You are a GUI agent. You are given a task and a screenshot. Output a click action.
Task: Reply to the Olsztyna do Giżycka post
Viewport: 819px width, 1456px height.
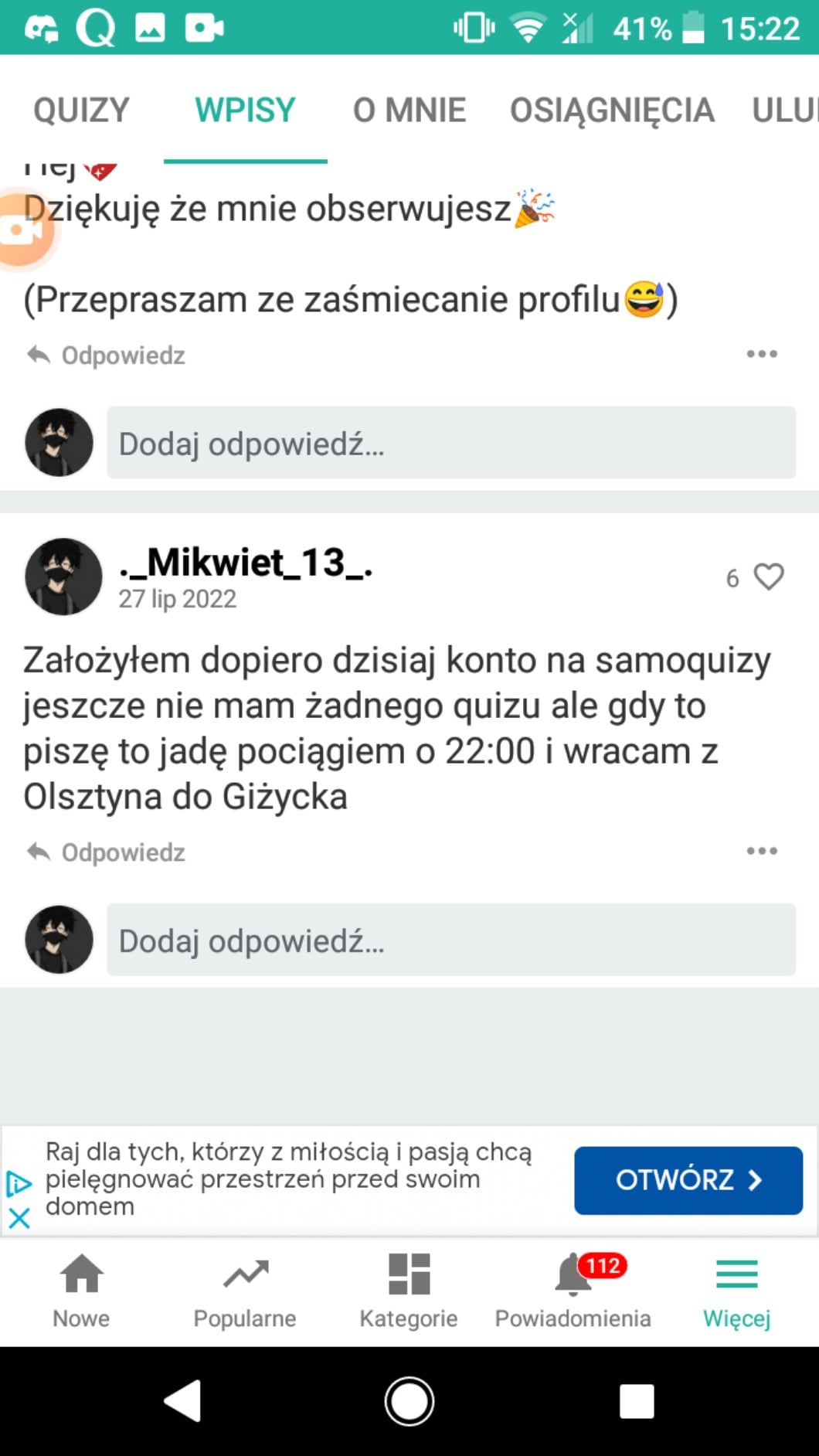pos(106,852)
